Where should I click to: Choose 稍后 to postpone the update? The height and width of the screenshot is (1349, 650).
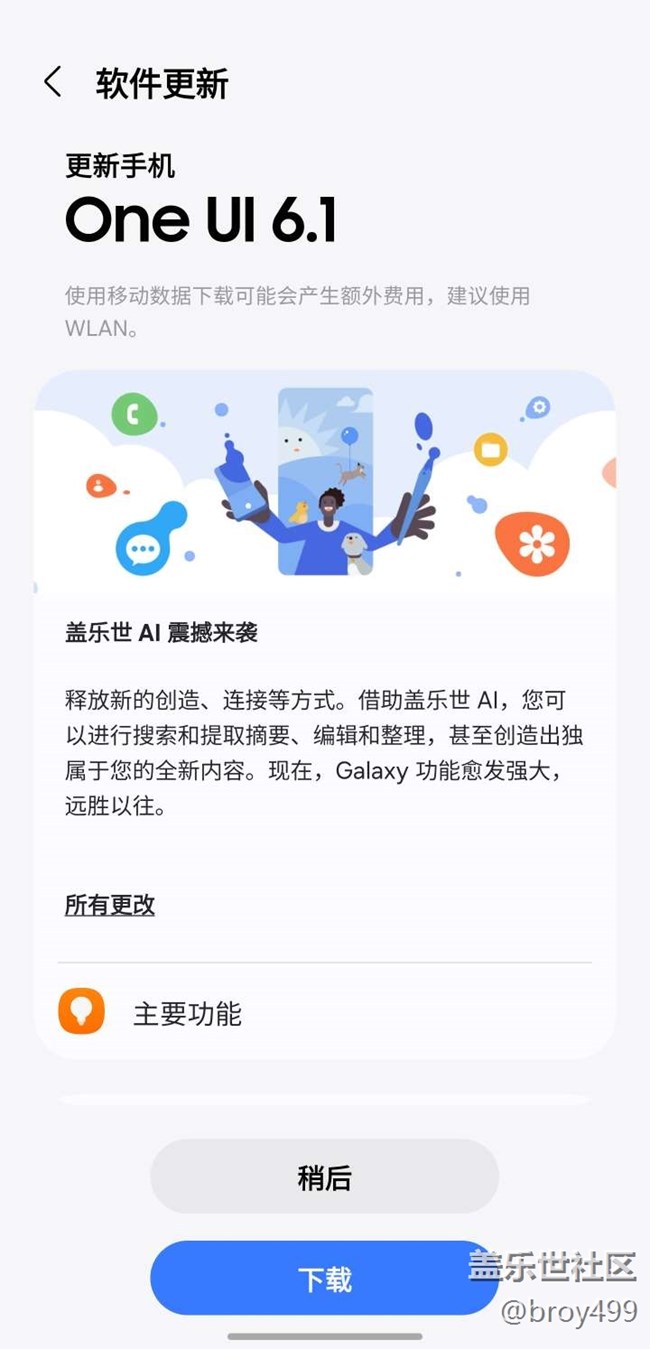coord(324,1177)
